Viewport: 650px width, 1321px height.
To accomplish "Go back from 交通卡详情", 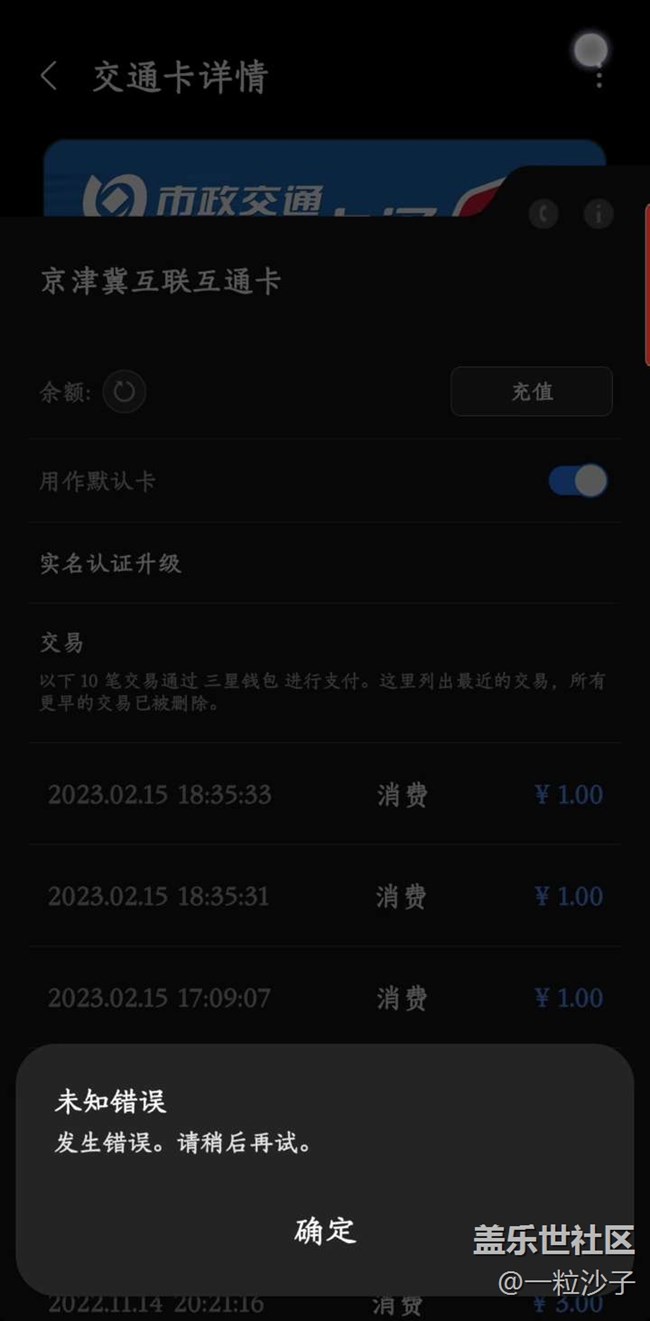I will click(49, 76).
